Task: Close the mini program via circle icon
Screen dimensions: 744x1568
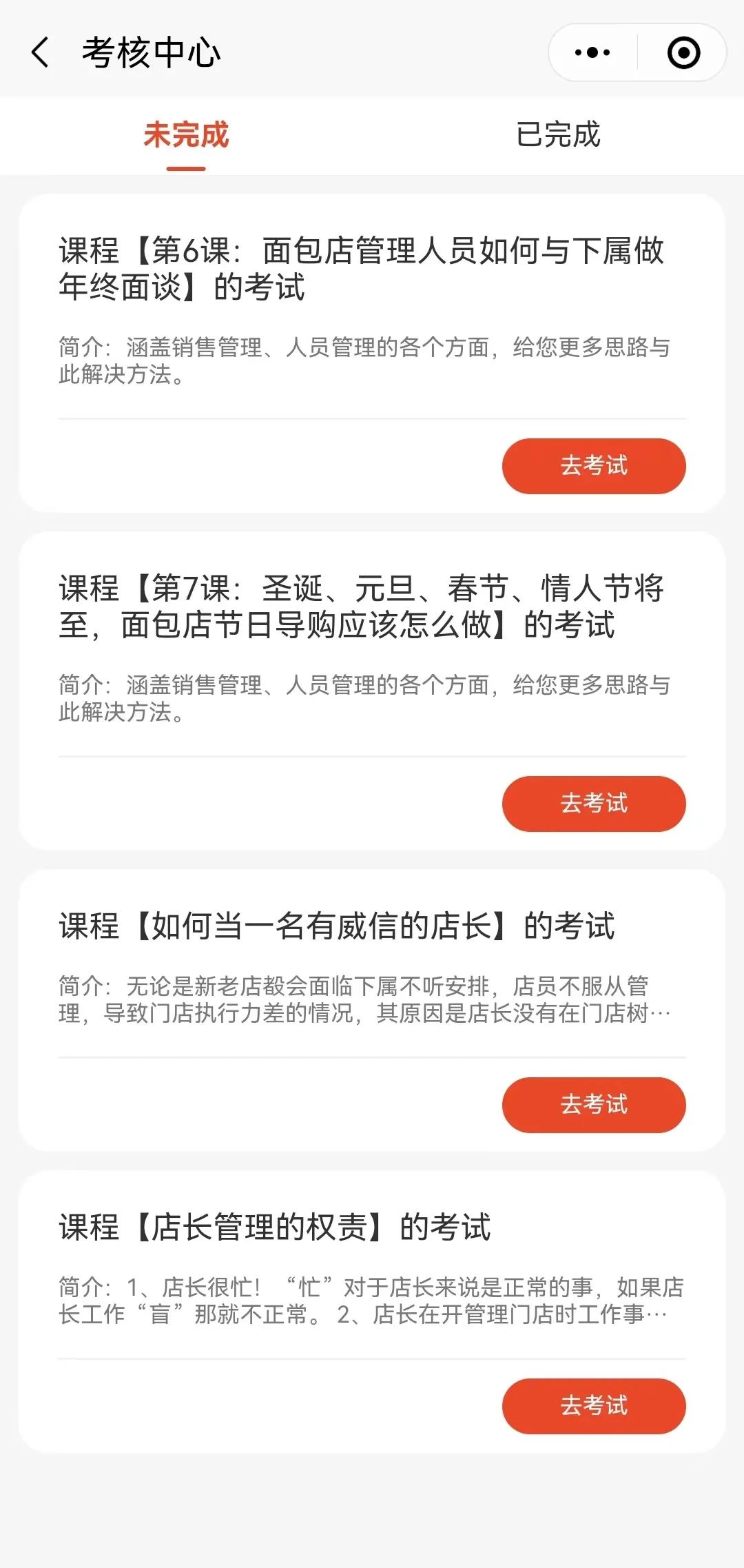Action: click(x=683, y=53)
